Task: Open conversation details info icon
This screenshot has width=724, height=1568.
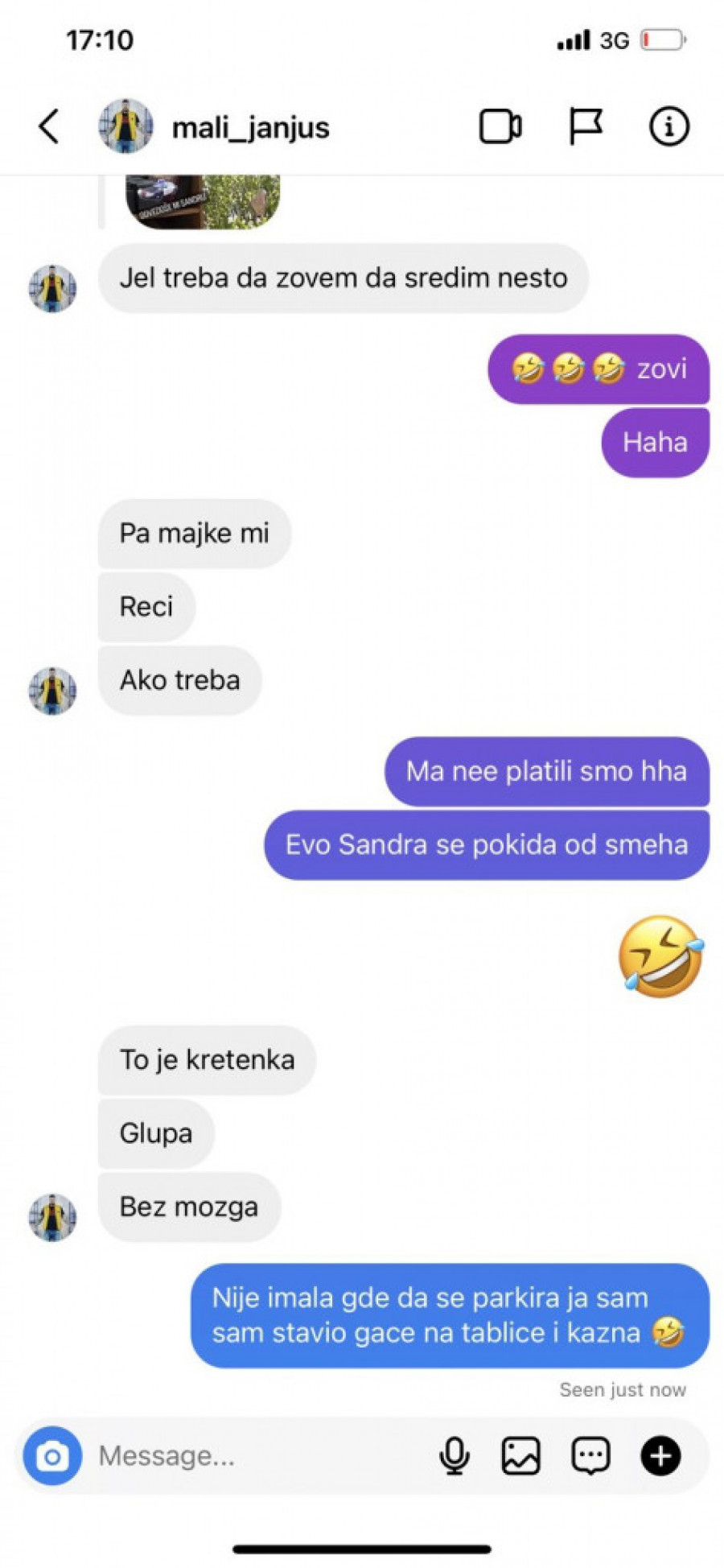Action: (x=668, y=126)
